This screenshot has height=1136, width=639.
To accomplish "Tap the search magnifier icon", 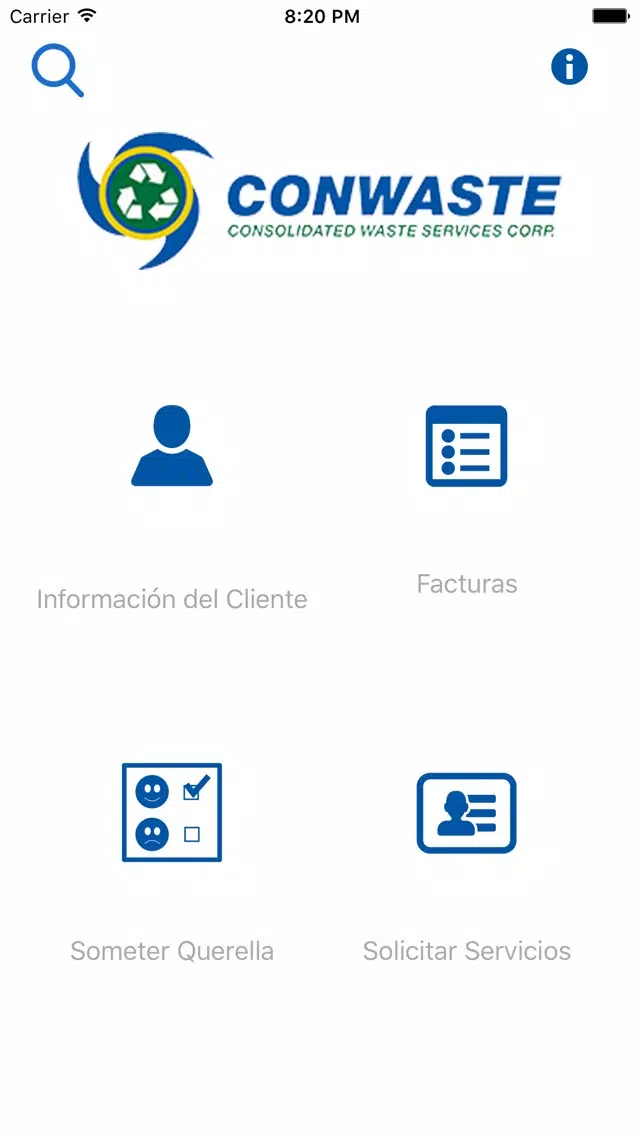I will (x=57, y=70).
